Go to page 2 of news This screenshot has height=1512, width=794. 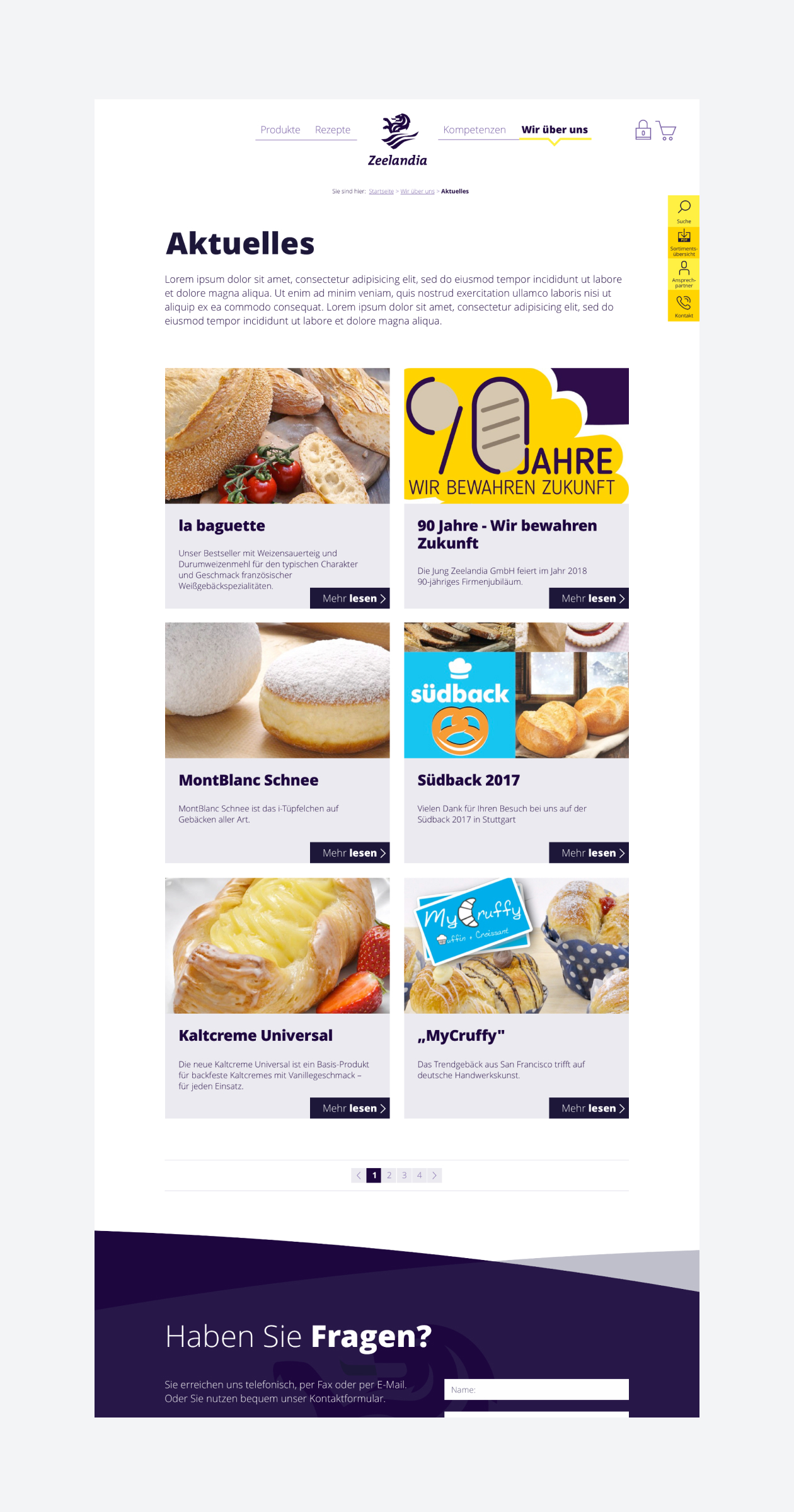tap(389, 1176)
